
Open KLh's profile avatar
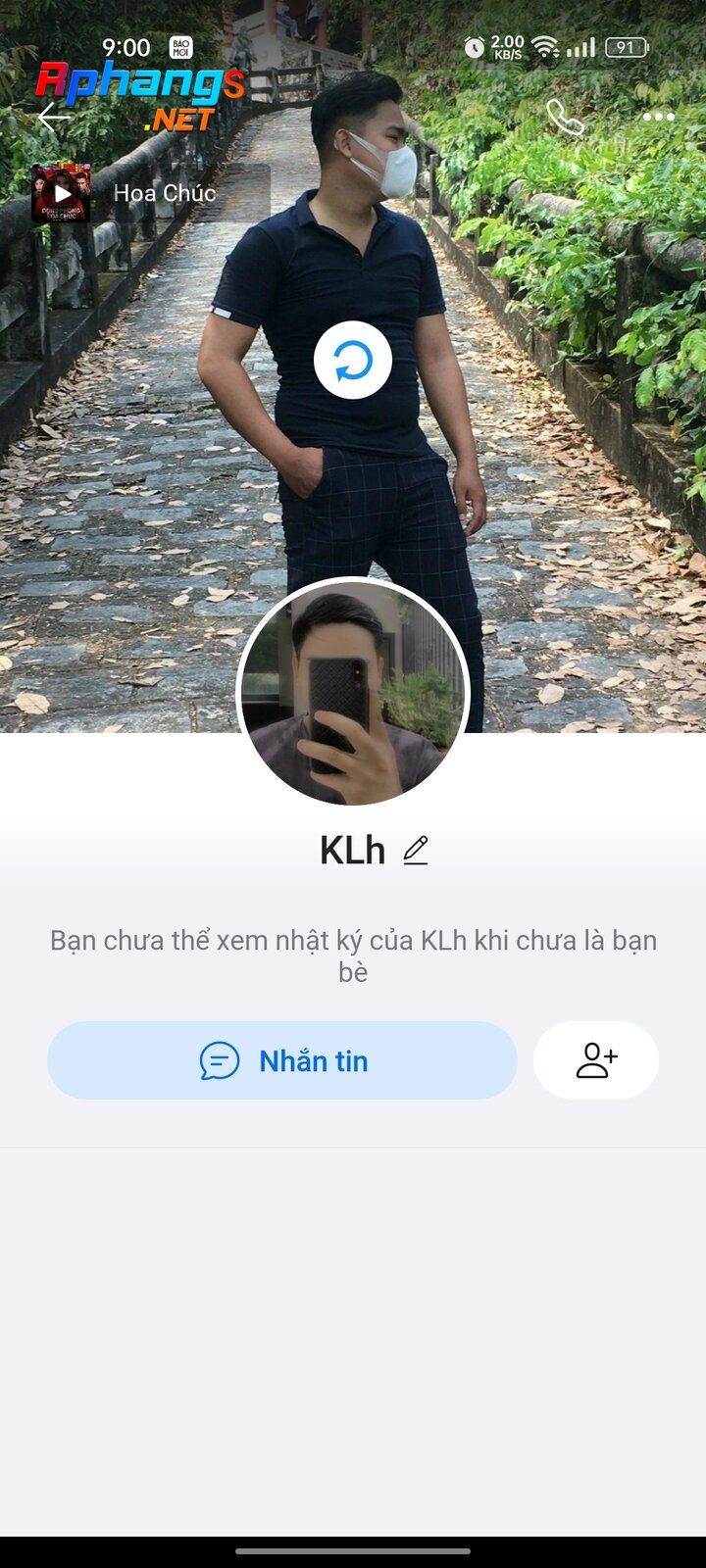[353, 694]
